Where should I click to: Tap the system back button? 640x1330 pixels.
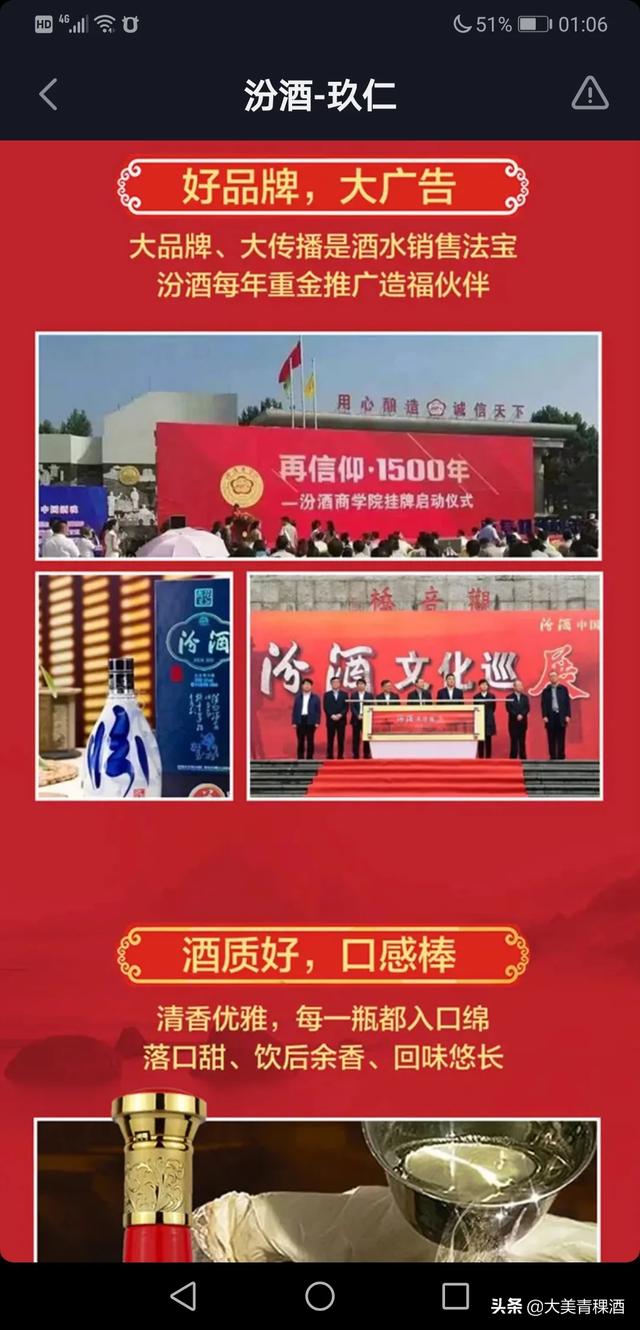pyautogui.click(x=184, y=1297)
